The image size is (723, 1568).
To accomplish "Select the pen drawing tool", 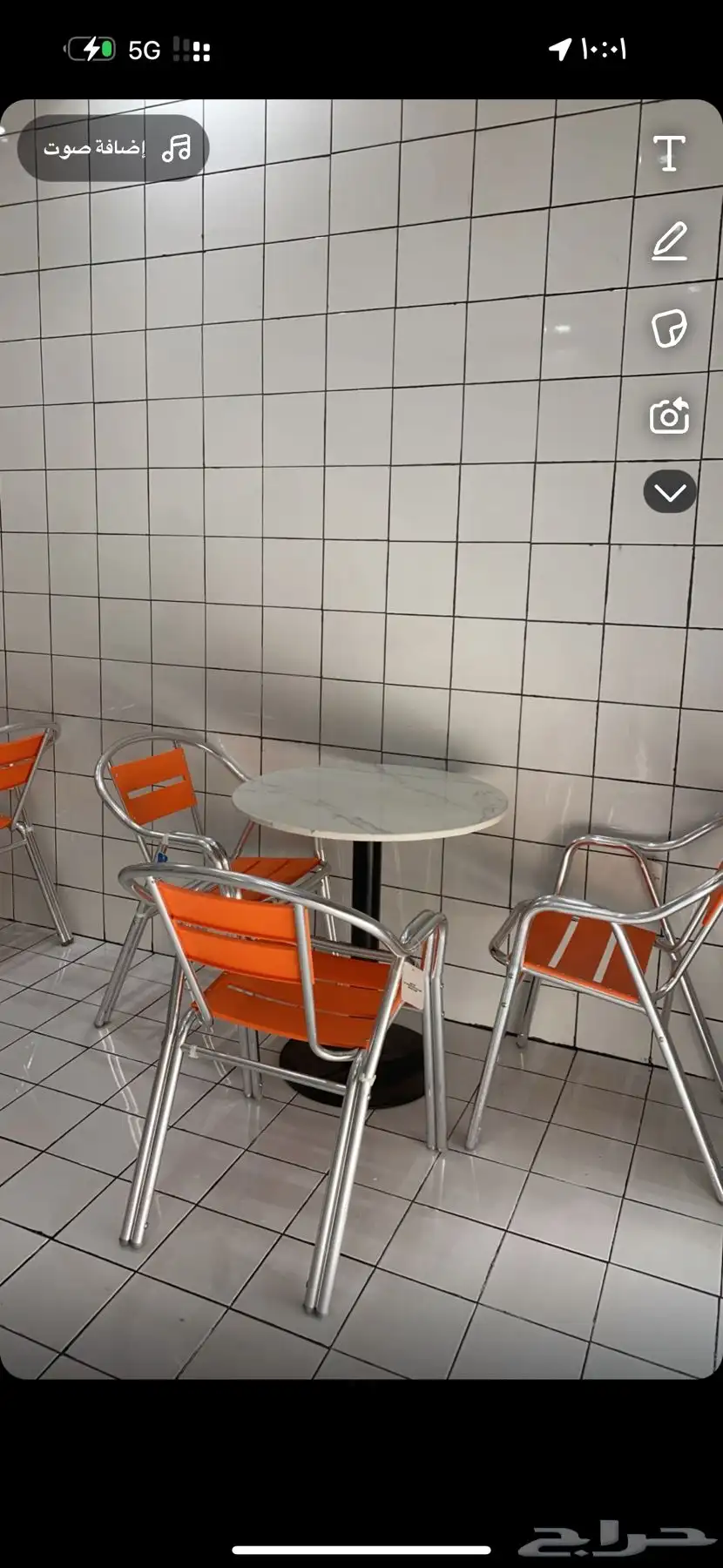I will (x=669, y=241).
